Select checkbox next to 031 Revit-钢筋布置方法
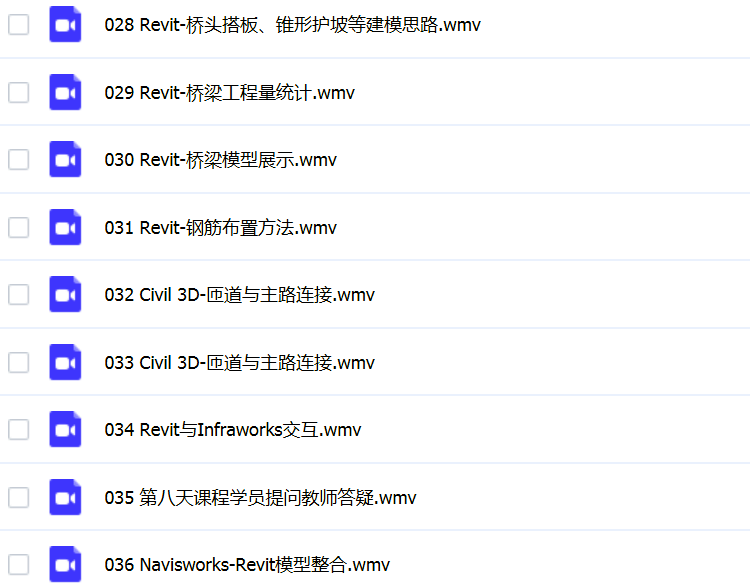The height and width of the screenshot is (586, 750). (x=19, y=228)
